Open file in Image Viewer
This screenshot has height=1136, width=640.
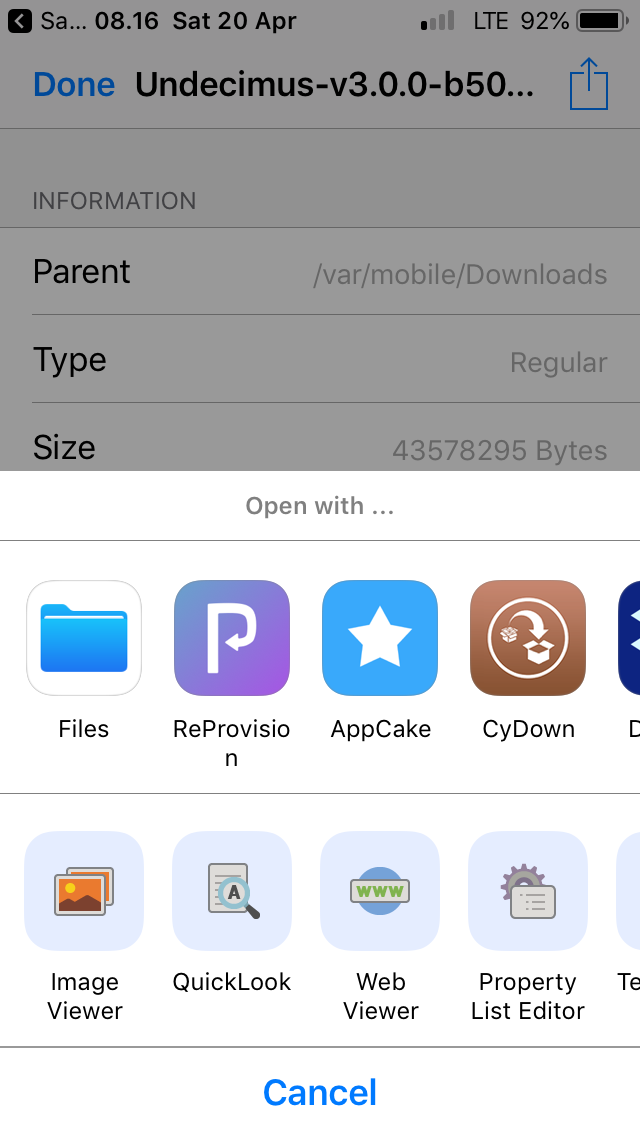pos(84,891)
